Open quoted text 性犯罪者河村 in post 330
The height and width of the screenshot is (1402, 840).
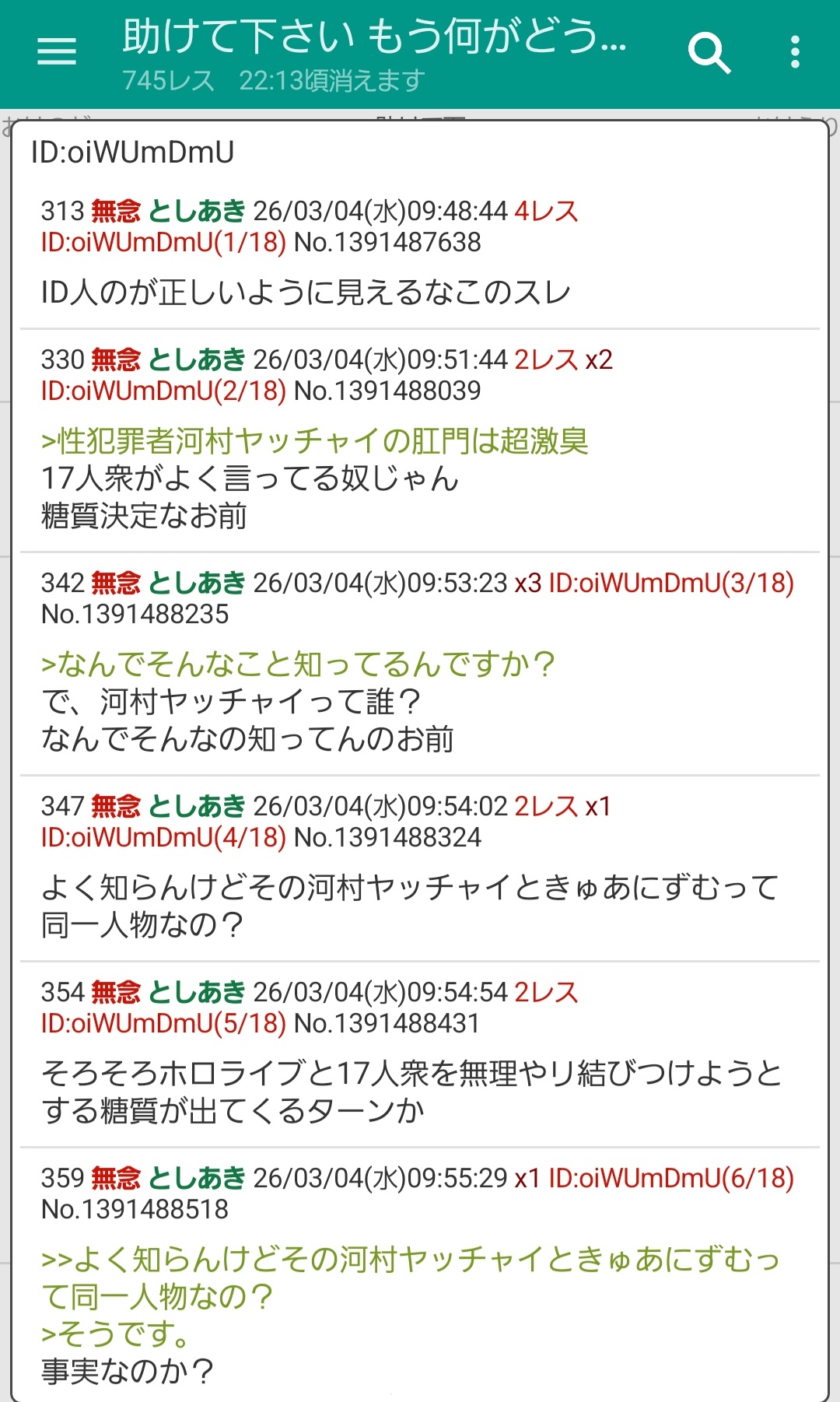(x=314, y=441)
